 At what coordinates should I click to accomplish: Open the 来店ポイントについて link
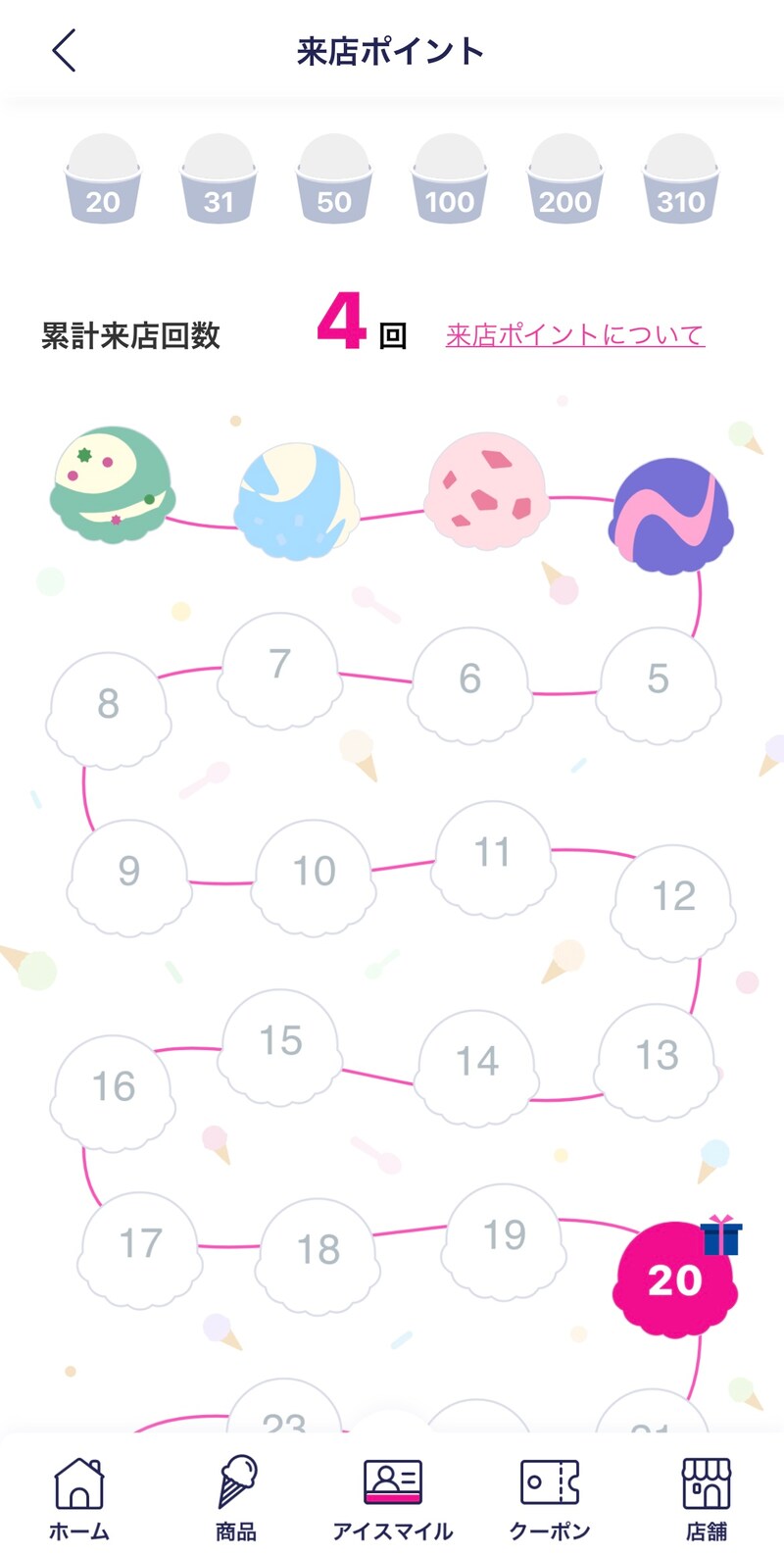[x=575, y=335]
